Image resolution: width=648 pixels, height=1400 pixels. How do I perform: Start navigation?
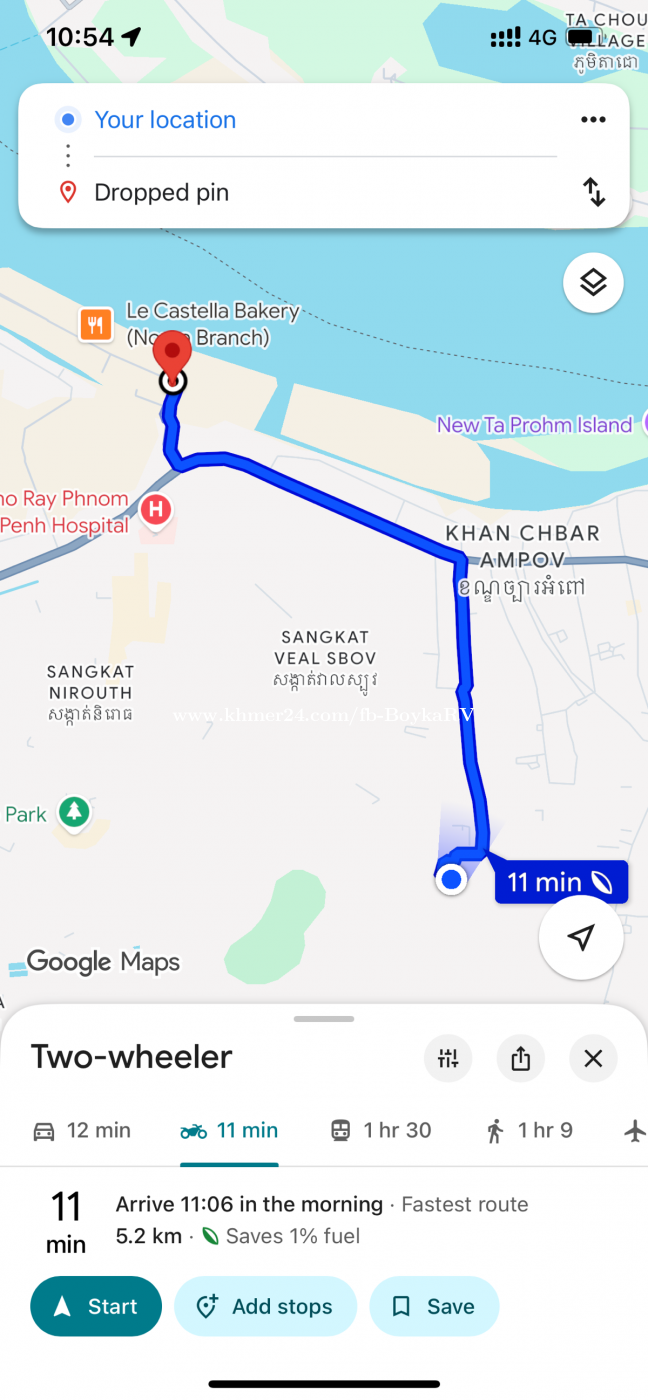click(96, 1306)
